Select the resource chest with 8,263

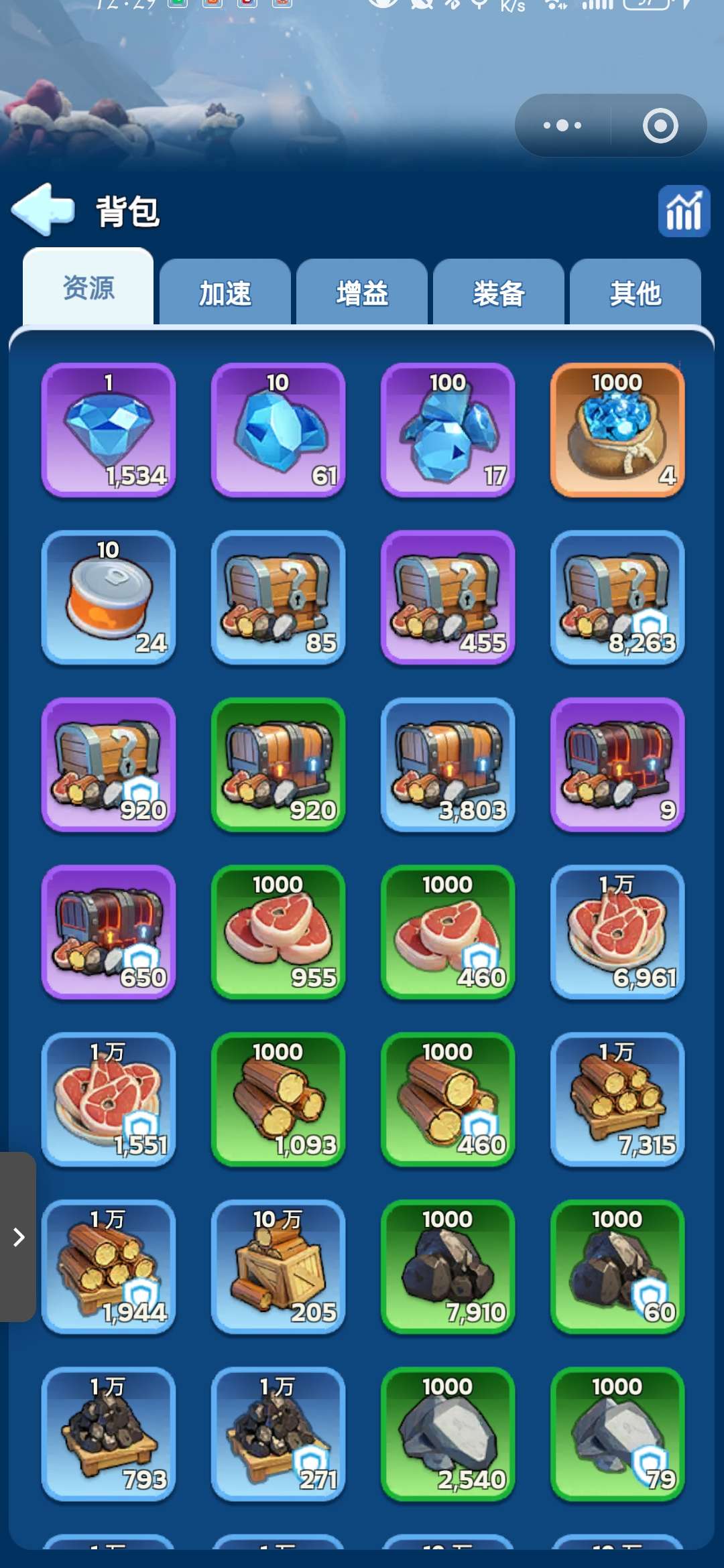(617, 597)
